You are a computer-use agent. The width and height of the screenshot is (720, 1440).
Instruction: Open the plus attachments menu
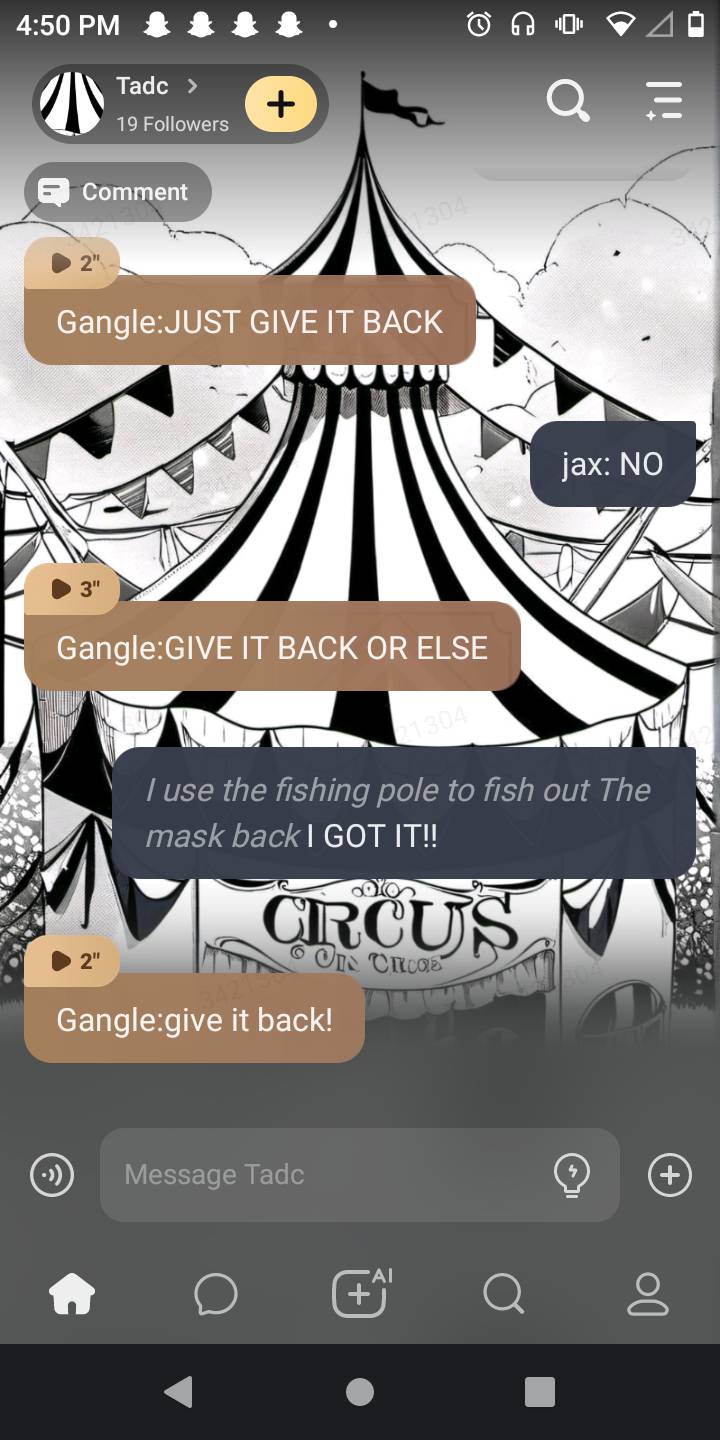669,1174
